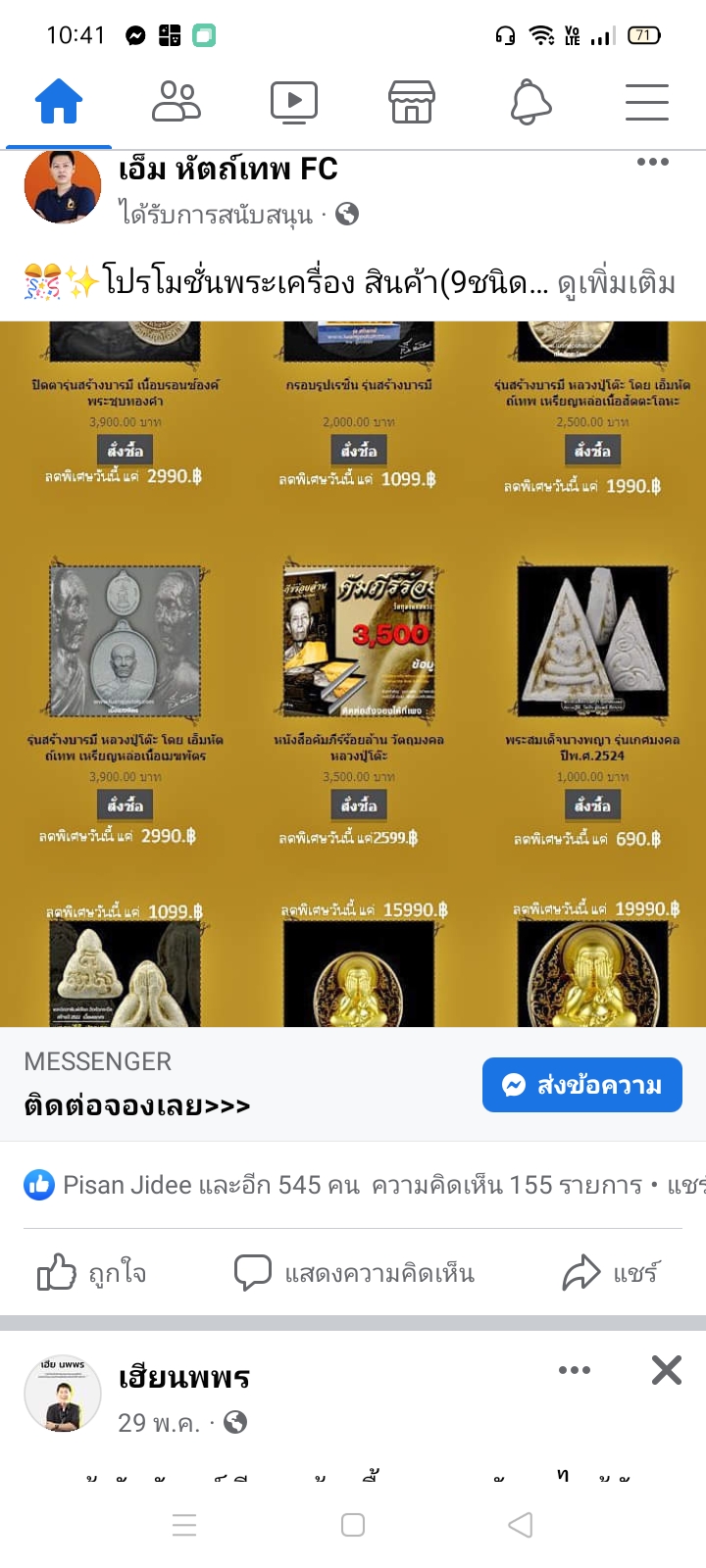Like the post with ถูกใจ
The image size is (706, 1568).
pyautogui.click(x=91, y=1273)
